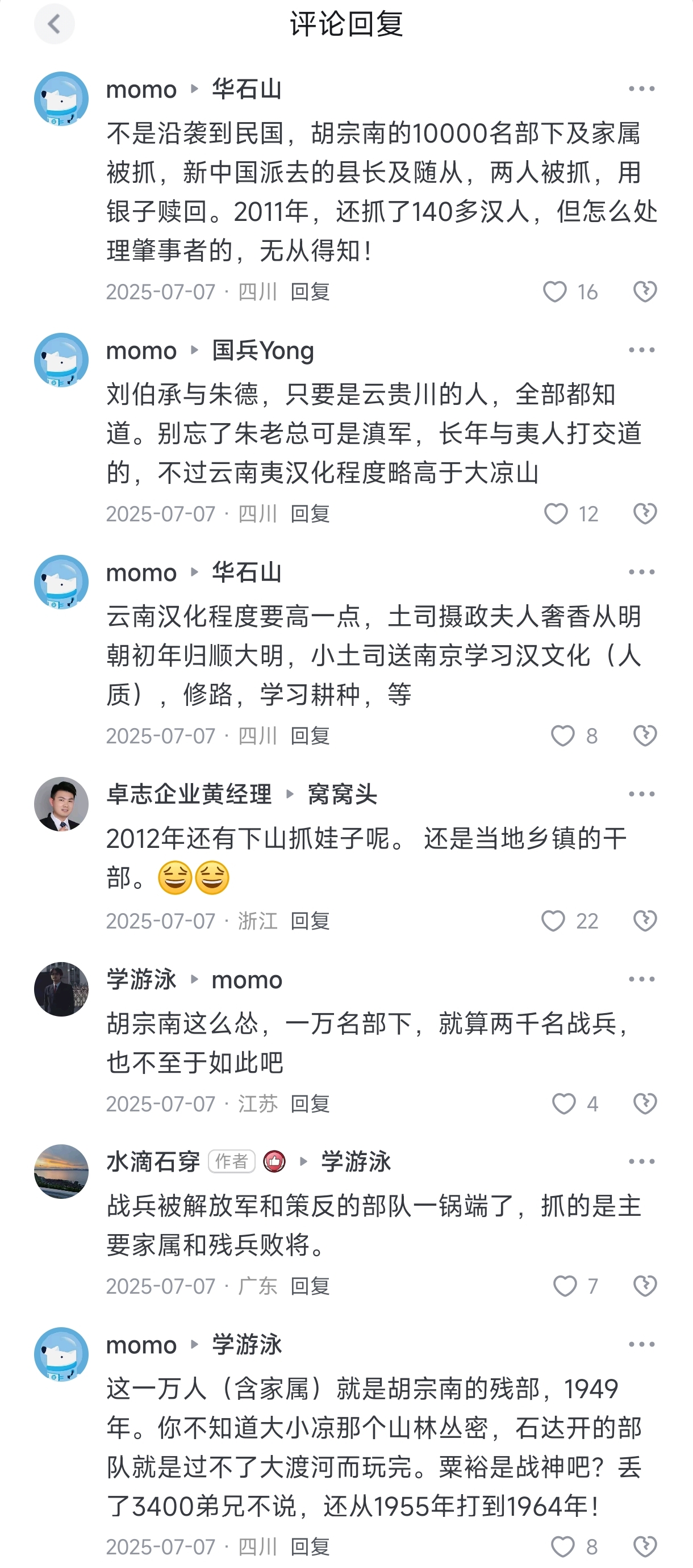Like 卓志企业黄经理's comment about 2012年

click(553, 921)
